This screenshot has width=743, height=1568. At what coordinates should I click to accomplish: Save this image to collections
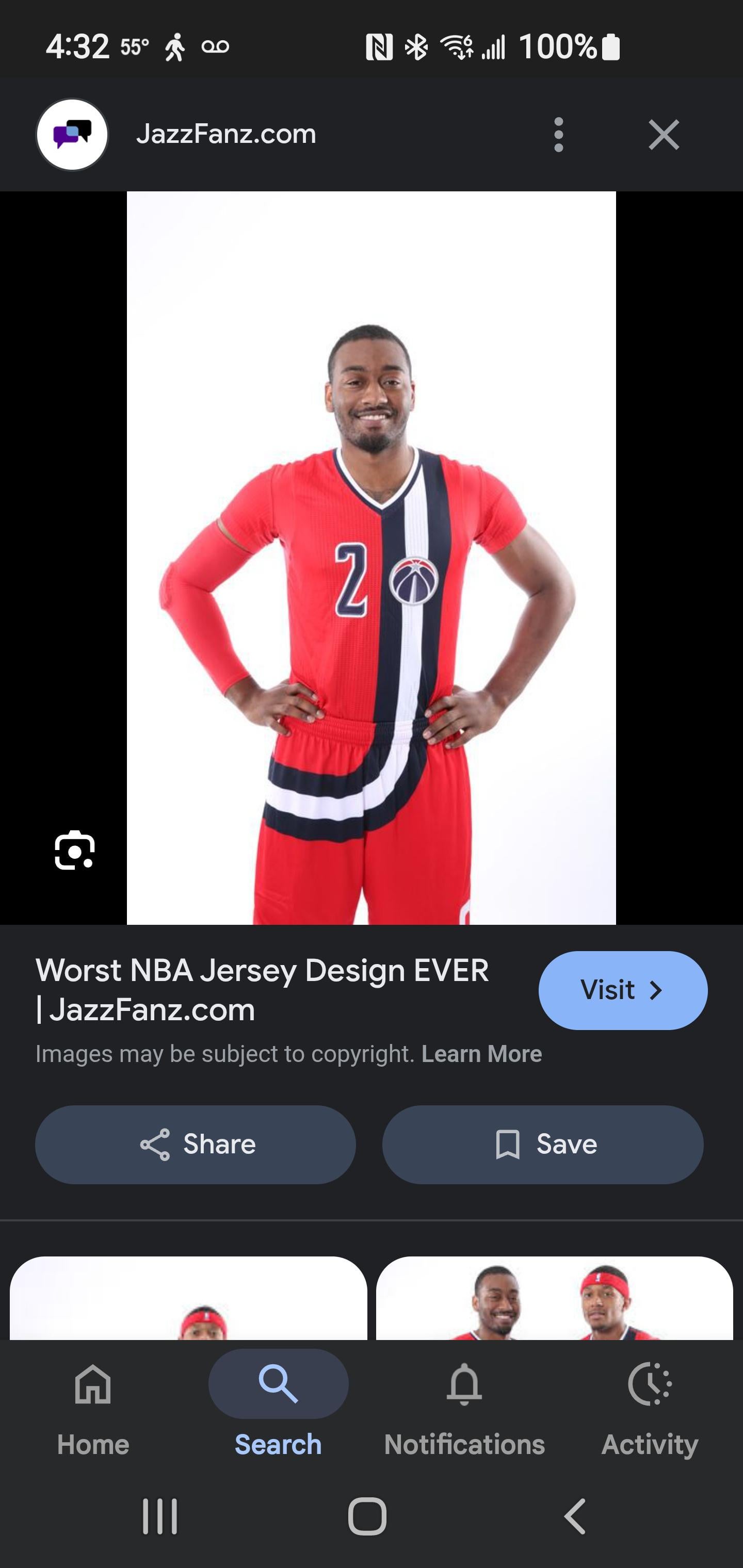(x=543, y=1145)
